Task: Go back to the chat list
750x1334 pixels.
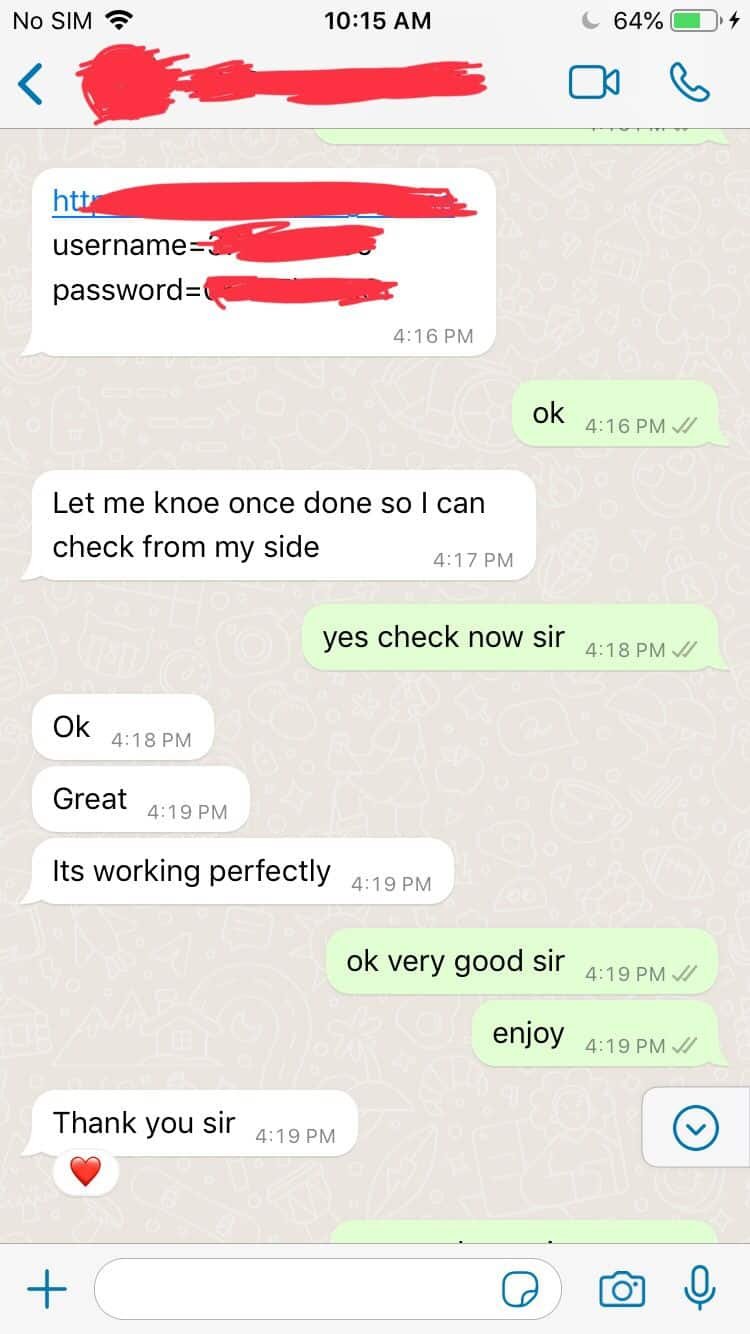Action: tap(31, 83)
